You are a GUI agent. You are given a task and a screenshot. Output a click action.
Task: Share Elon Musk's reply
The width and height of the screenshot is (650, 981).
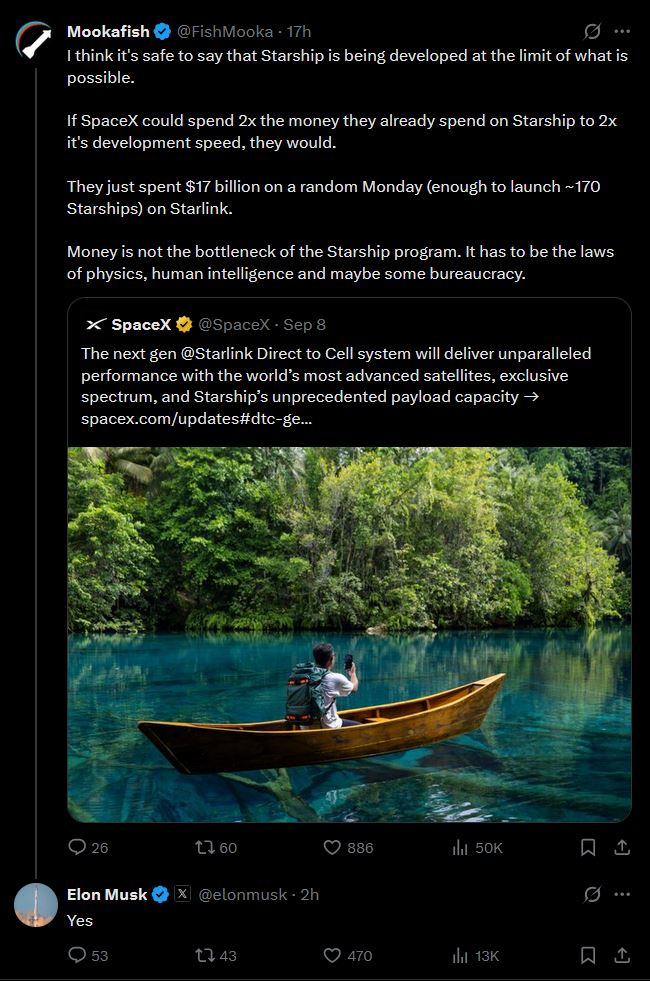tap(622, 955)
